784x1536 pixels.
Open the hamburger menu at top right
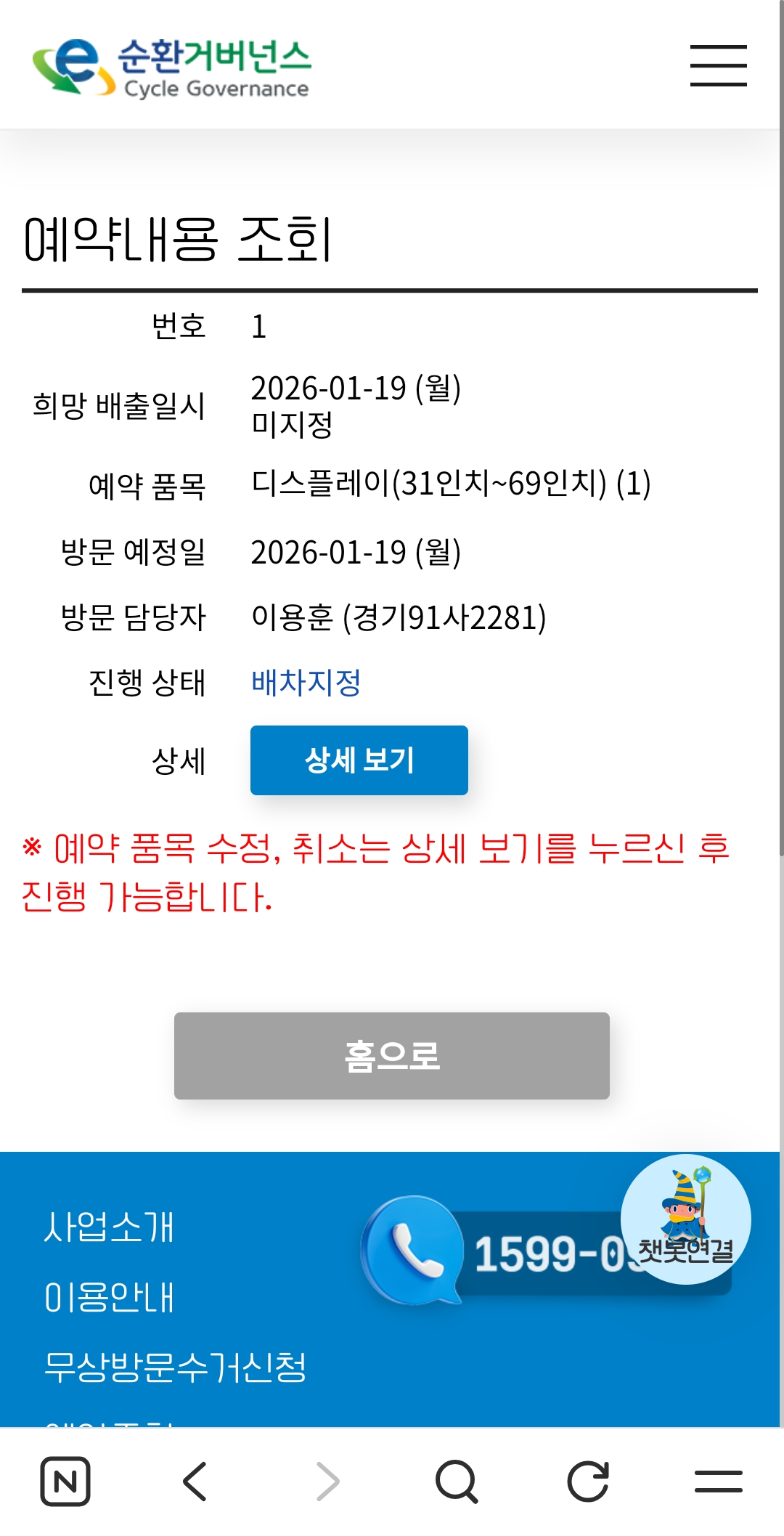(718, 65)
